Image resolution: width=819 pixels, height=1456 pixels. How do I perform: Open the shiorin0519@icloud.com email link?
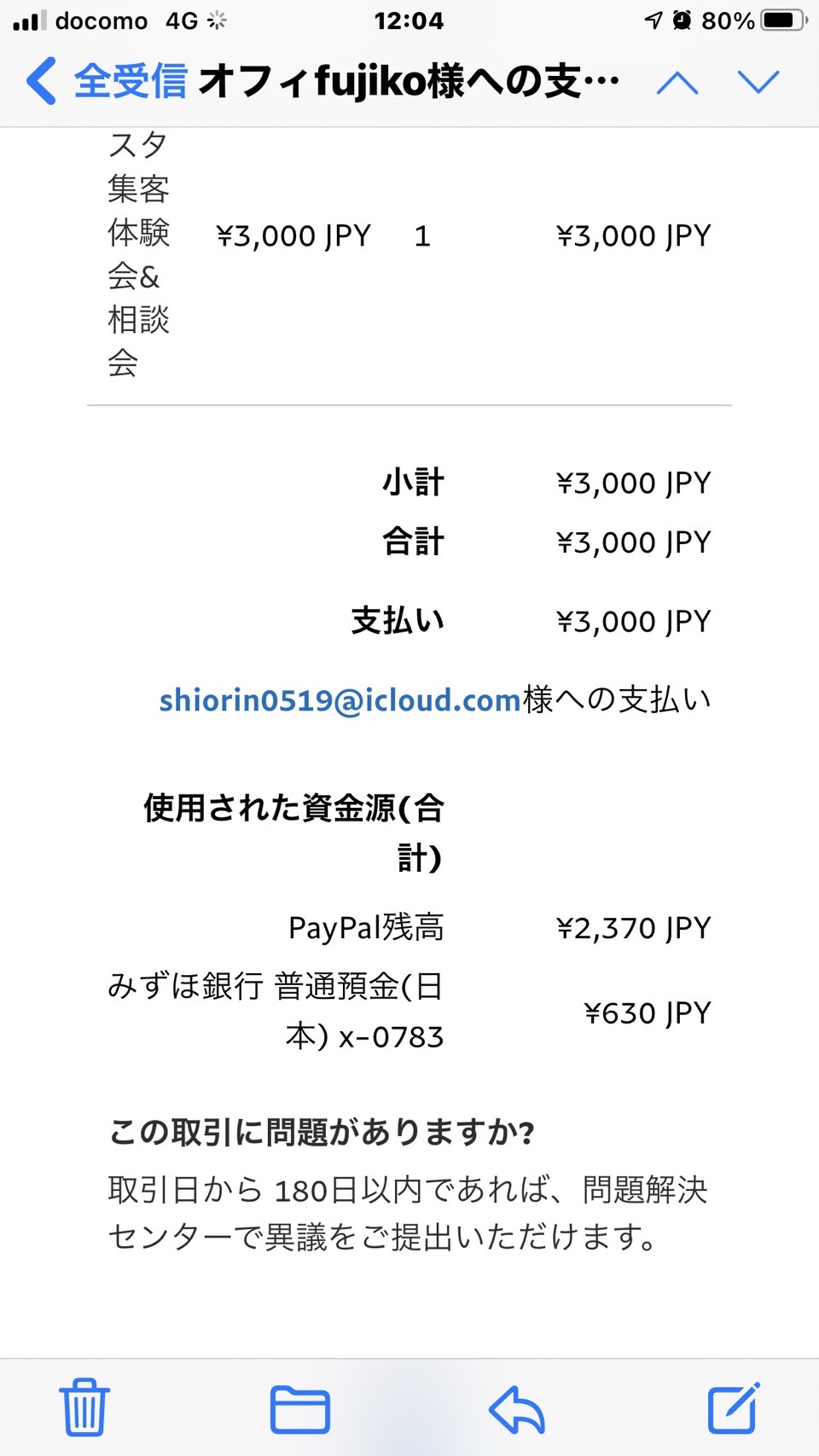(340, 700)
